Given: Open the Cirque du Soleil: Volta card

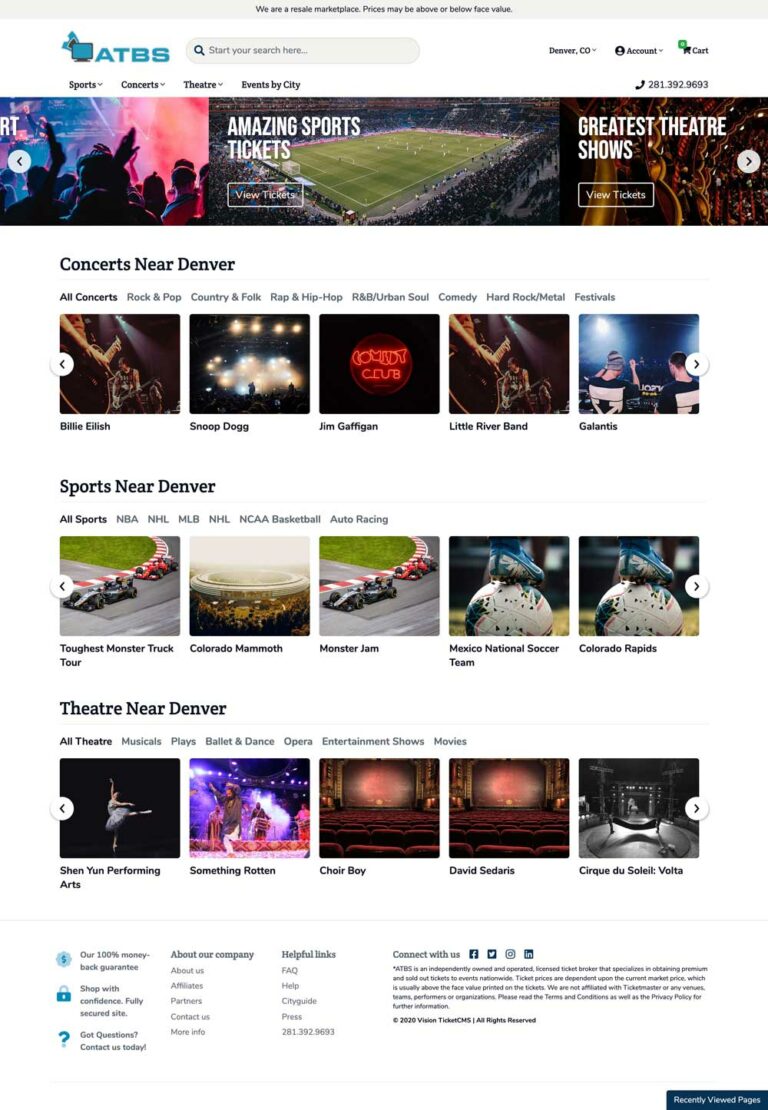Looking at the screenshot, I should click(x=638, y=808).
